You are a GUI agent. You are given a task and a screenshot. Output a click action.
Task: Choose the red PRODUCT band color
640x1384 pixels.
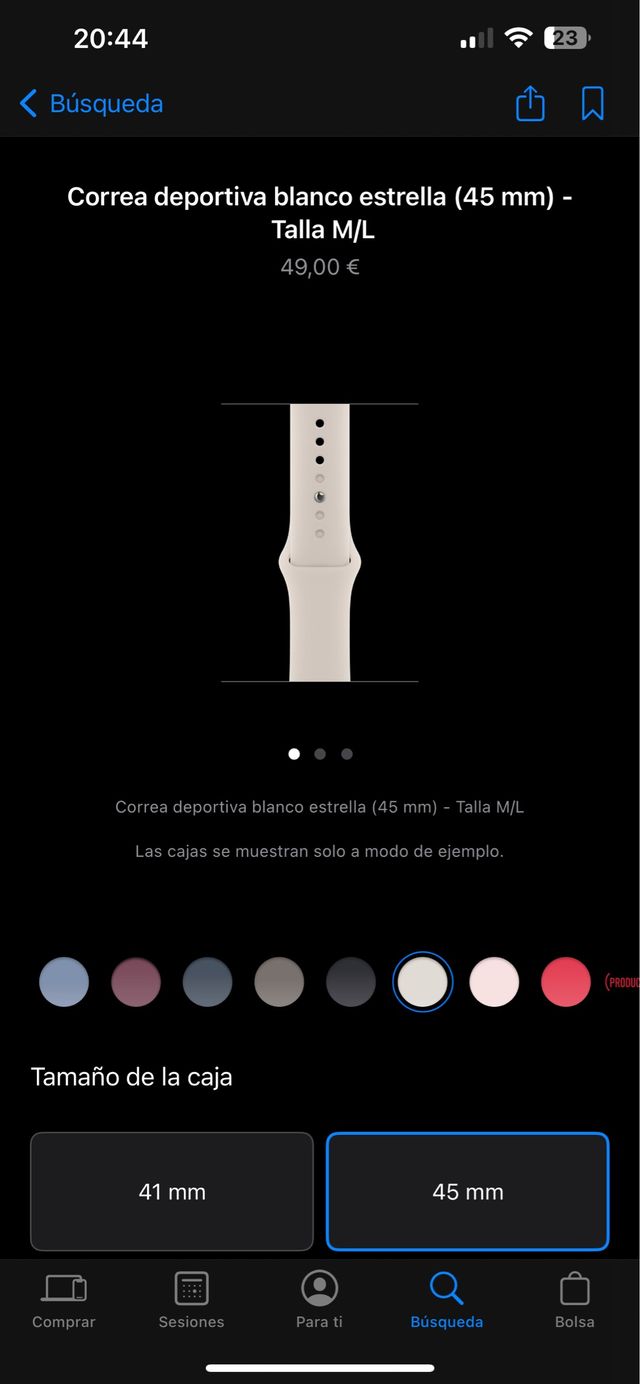click(566, 982)
